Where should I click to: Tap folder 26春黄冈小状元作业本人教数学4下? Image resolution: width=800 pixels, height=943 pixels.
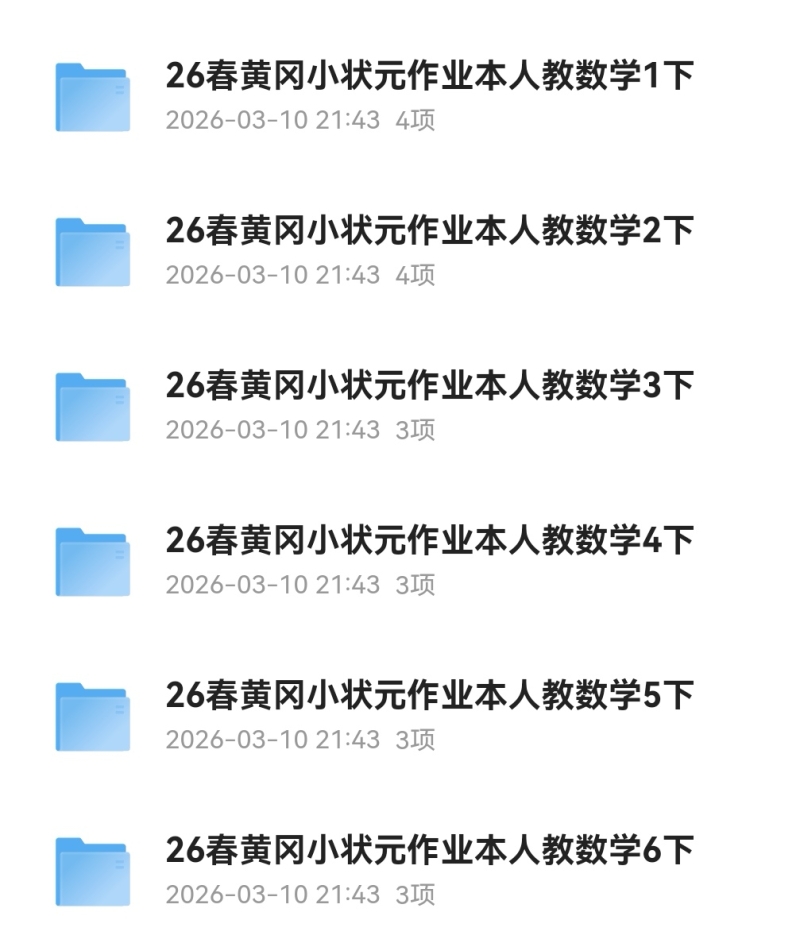tap(428, 542)
